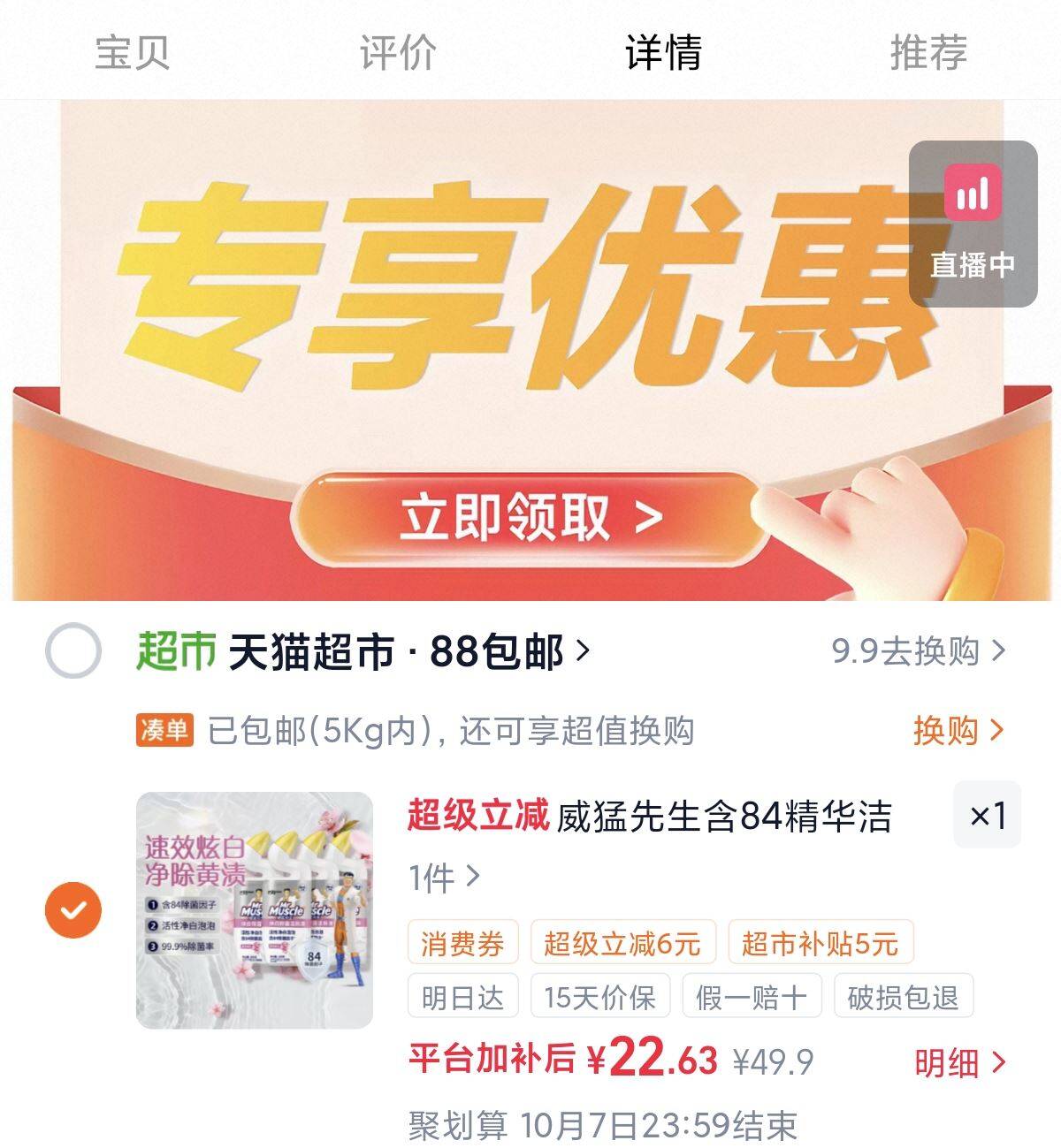Tap the 超级立减6元 discount tag

coord(622,944)
